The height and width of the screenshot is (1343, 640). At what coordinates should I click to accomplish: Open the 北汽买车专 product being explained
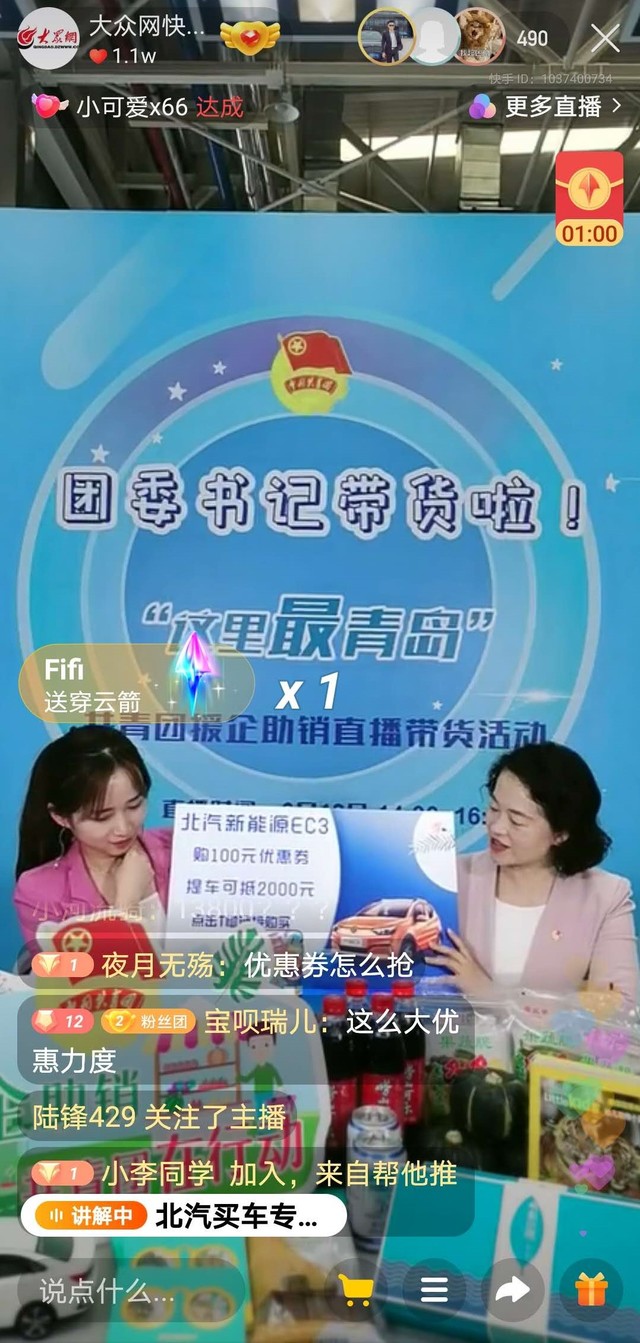click(x=190, y=1215)
